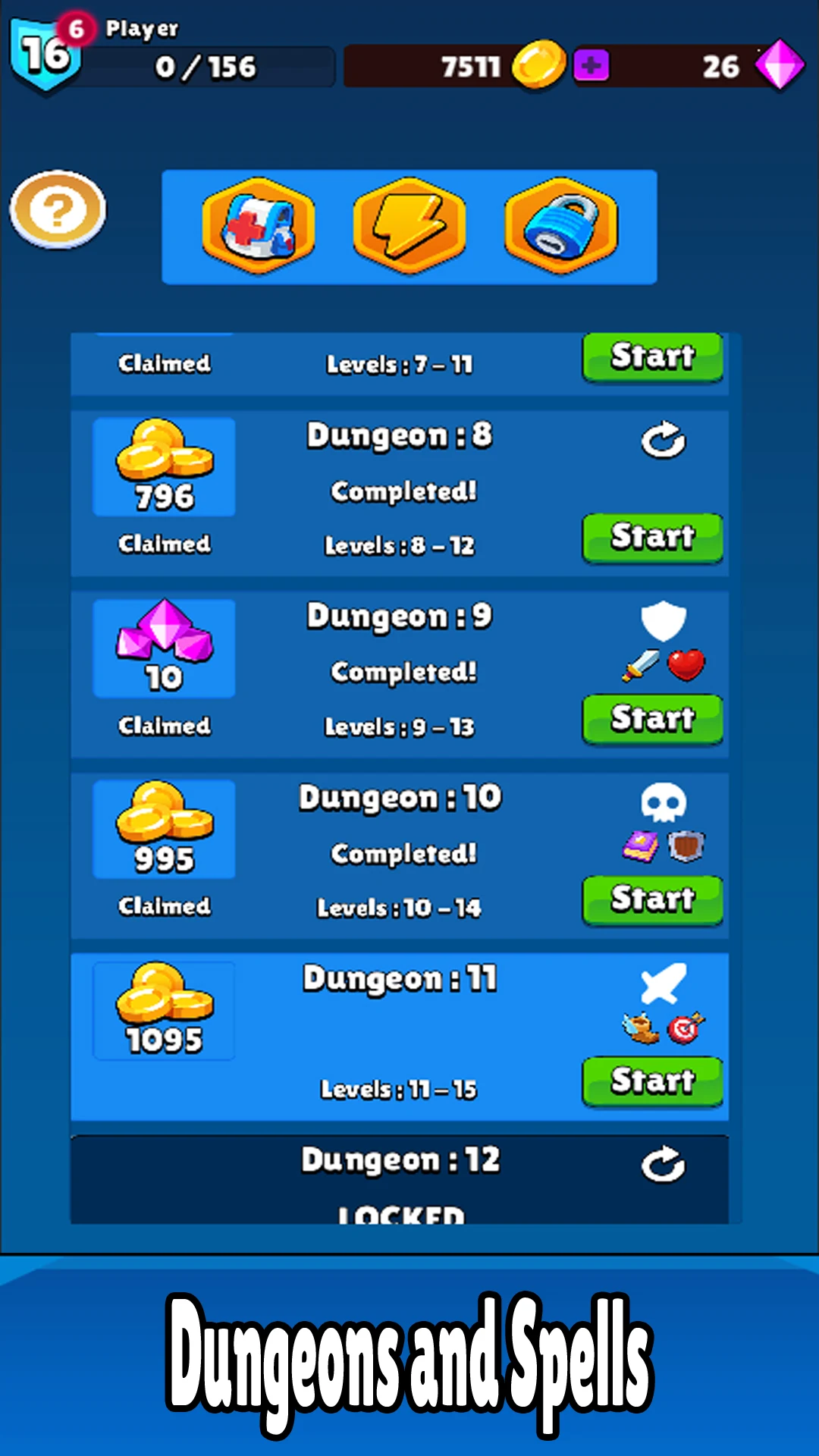Select the lightning bolt hexagon icon

click(409, 226)
